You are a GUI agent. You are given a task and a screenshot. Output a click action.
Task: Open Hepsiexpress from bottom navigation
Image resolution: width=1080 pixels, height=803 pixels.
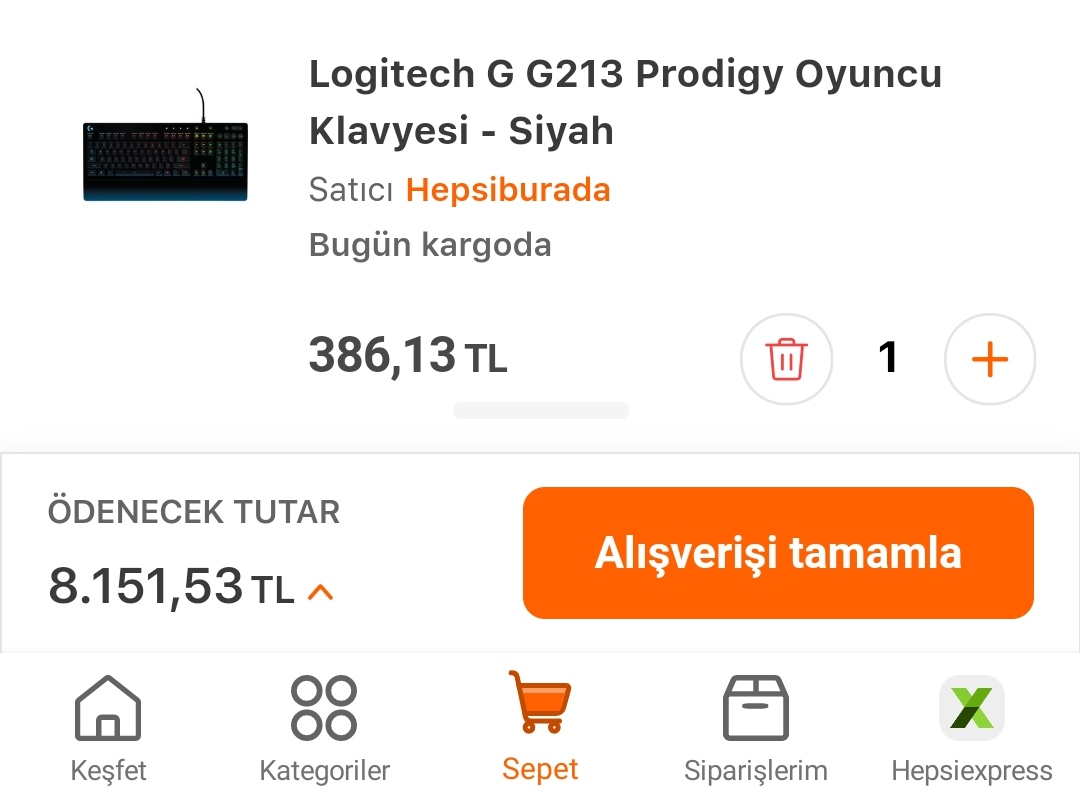[971, 728]
